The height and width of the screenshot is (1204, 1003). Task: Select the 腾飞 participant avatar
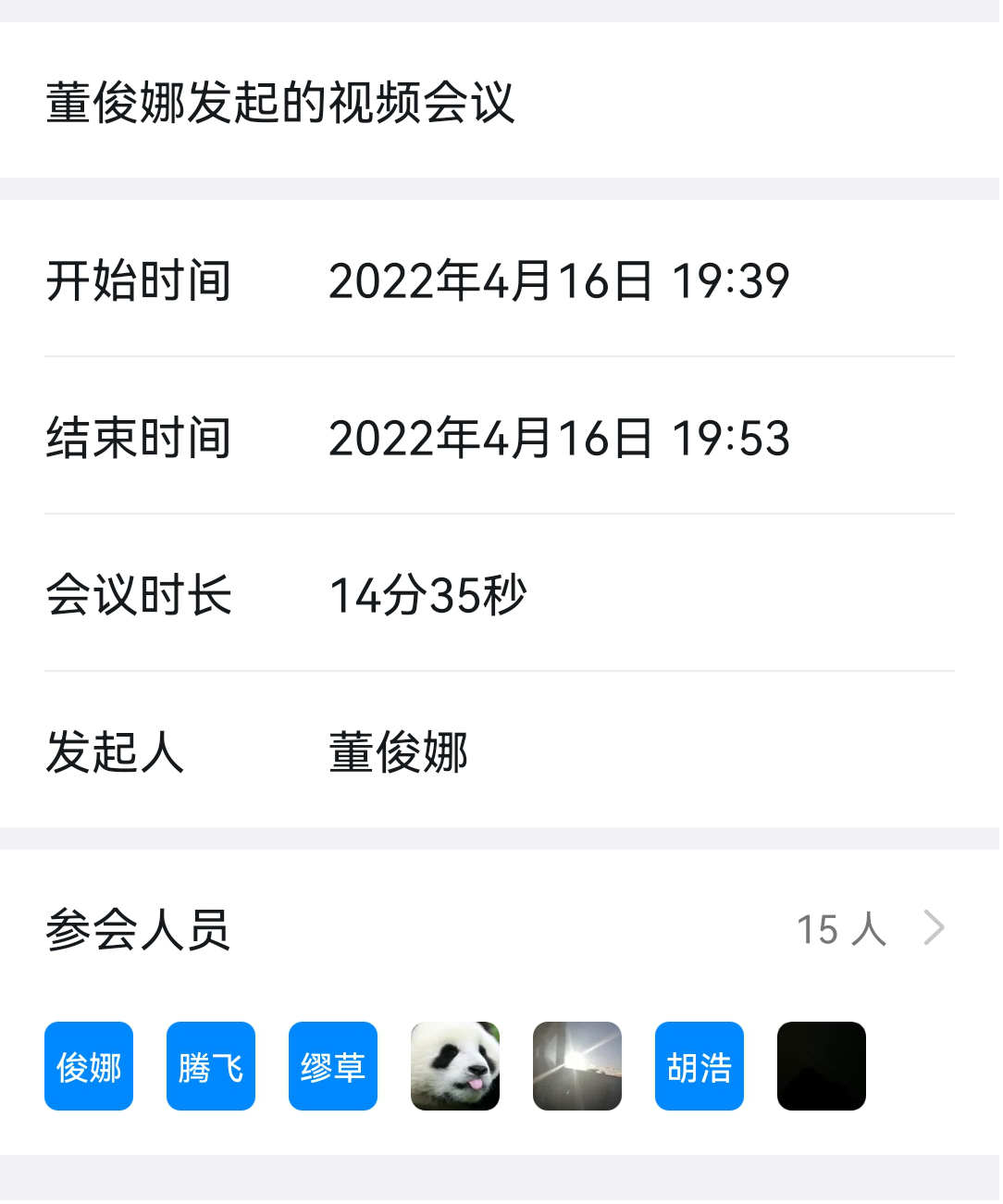(211, 1066)
